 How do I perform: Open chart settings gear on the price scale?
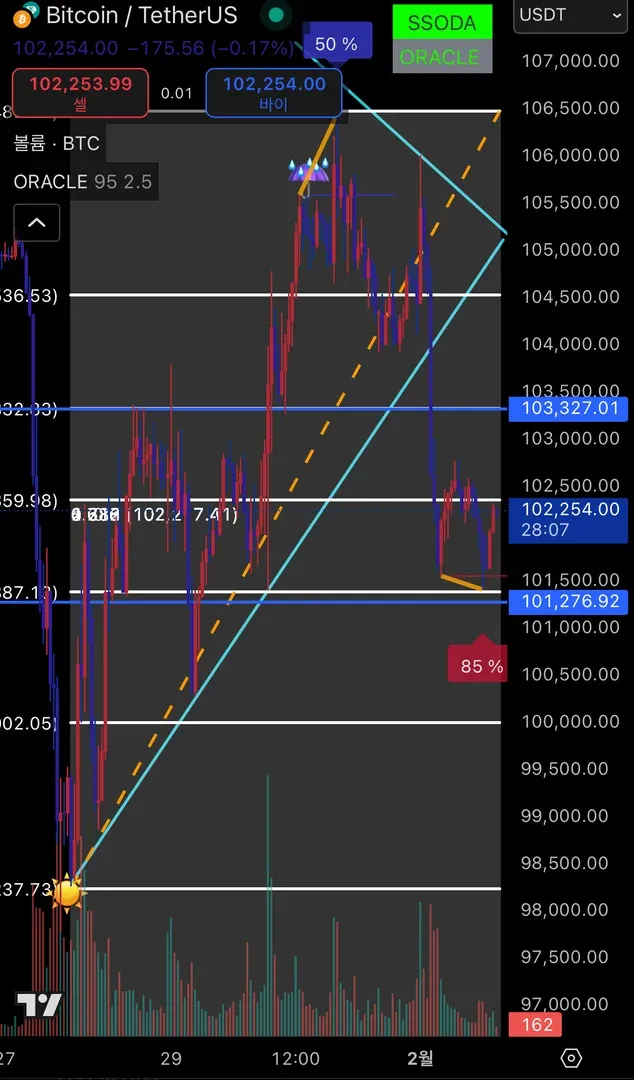point(571,1058)
